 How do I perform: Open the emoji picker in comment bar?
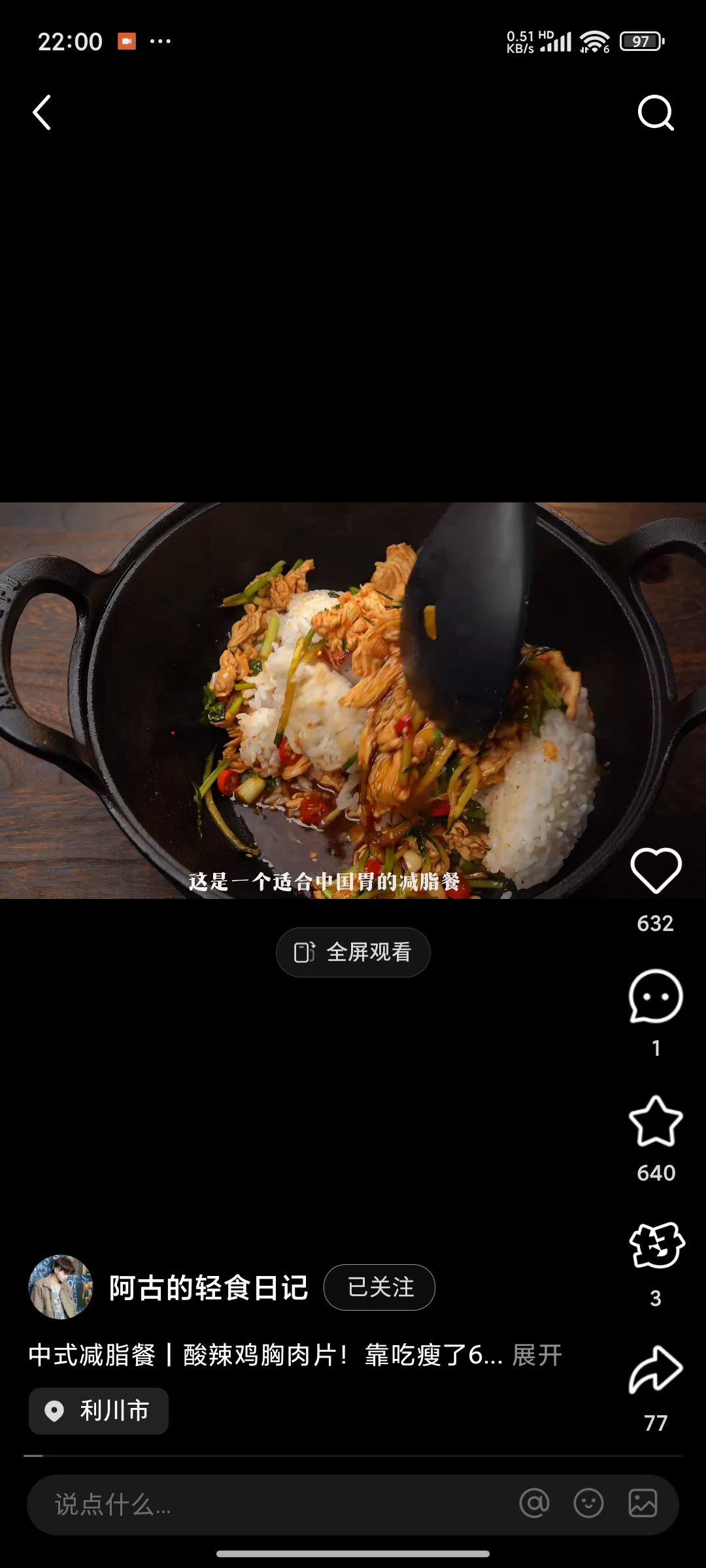[588, 1503]
